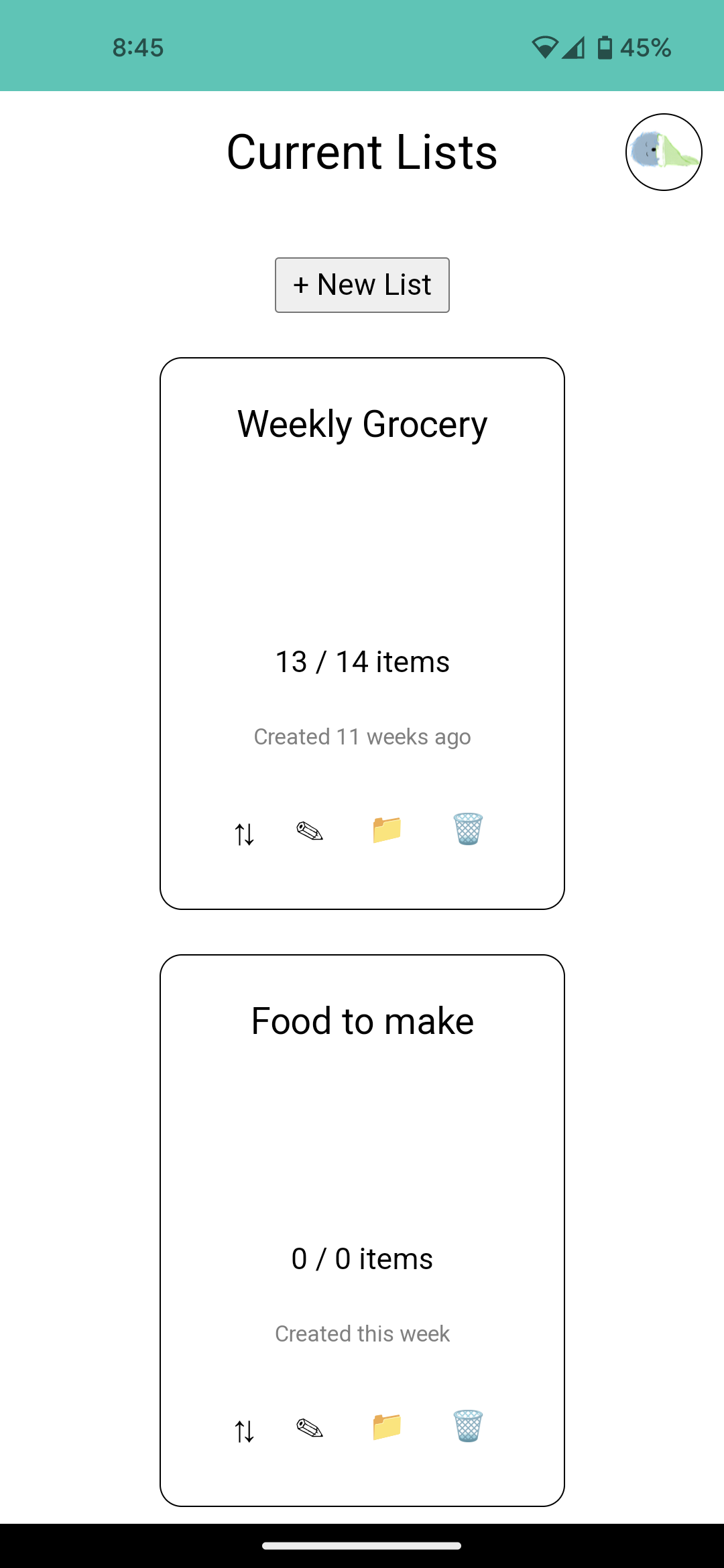Create a new list
This screenshot has height=1568, width=724.
(362, 285)
